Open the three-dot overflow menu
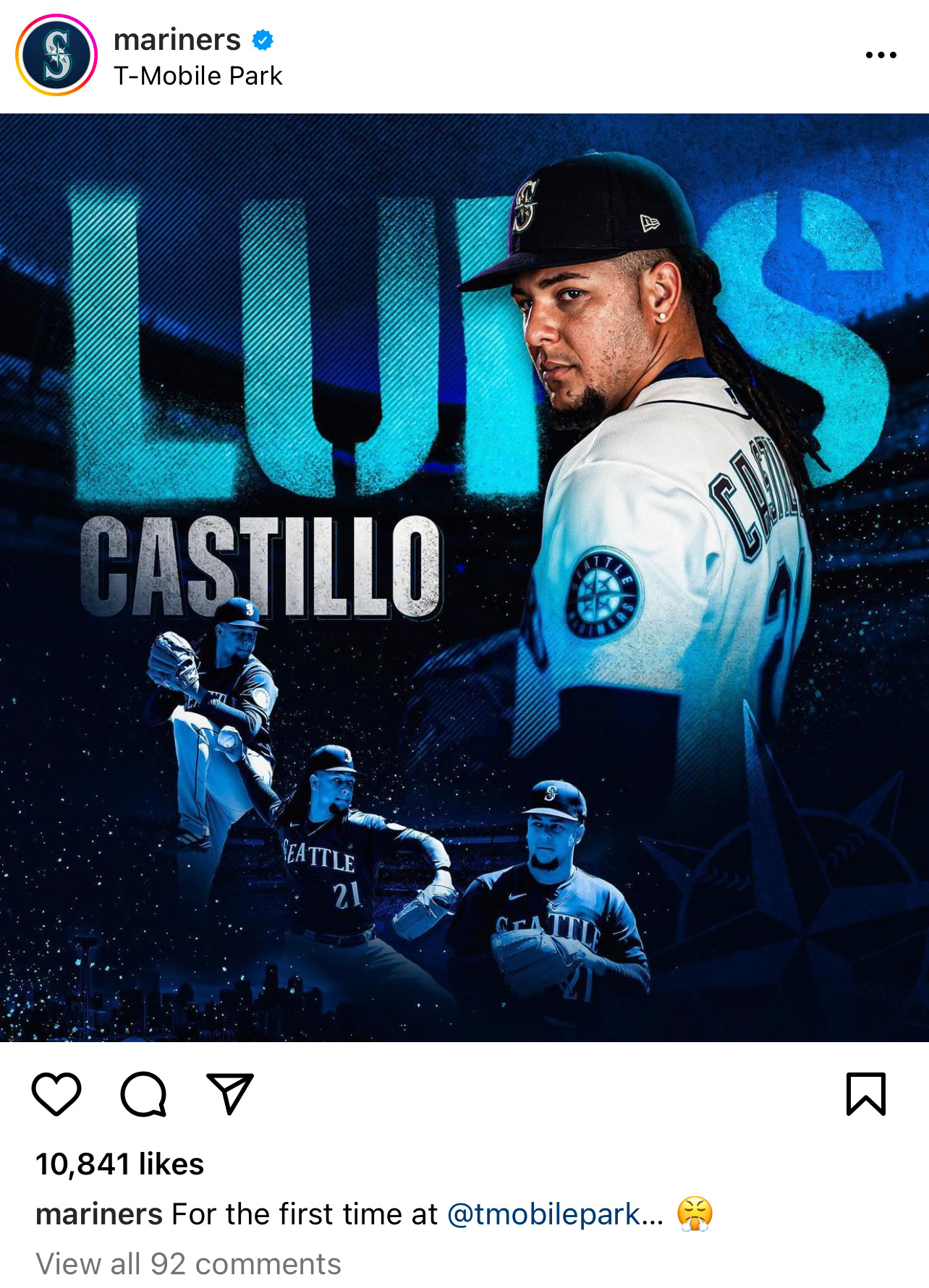The height and width of the screenshot is (1288, 929). click(x=881, y=55)
